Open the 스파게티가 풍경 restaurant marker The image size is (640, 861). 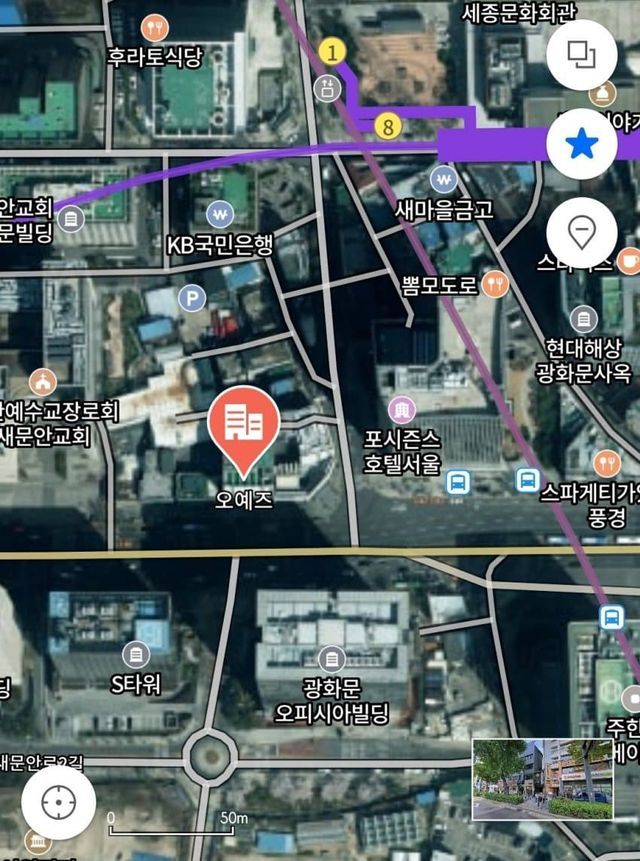pyautogui.click(x=606, y=463)
